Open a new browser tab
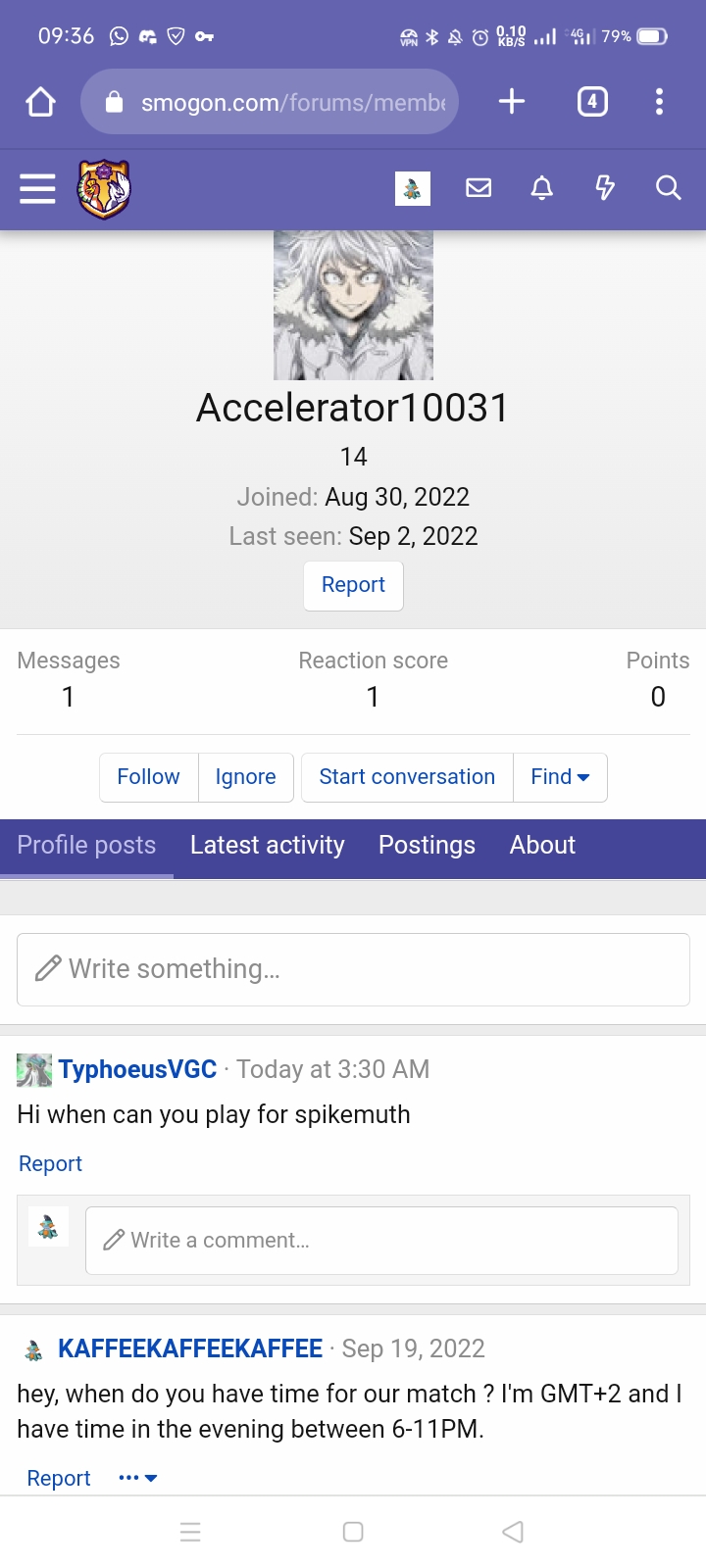 (x=512, y=101)
